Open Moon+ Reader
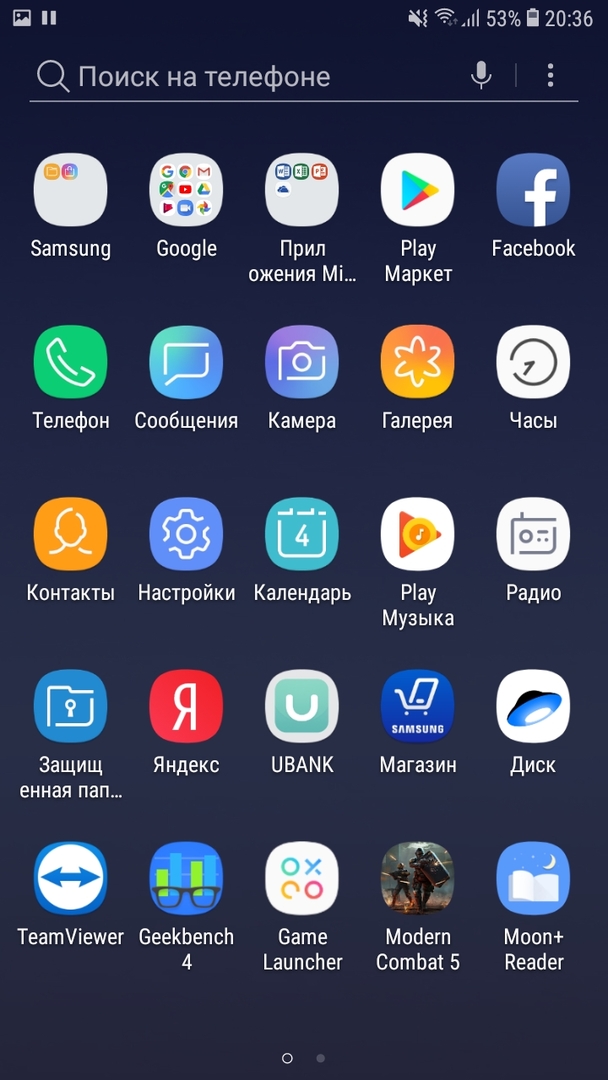This screenshot has width=608, height=1080. (533, 879)
